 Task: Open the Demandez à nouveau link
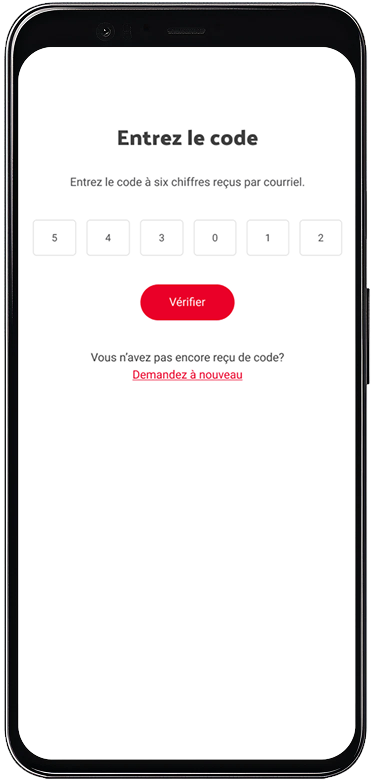187,375
